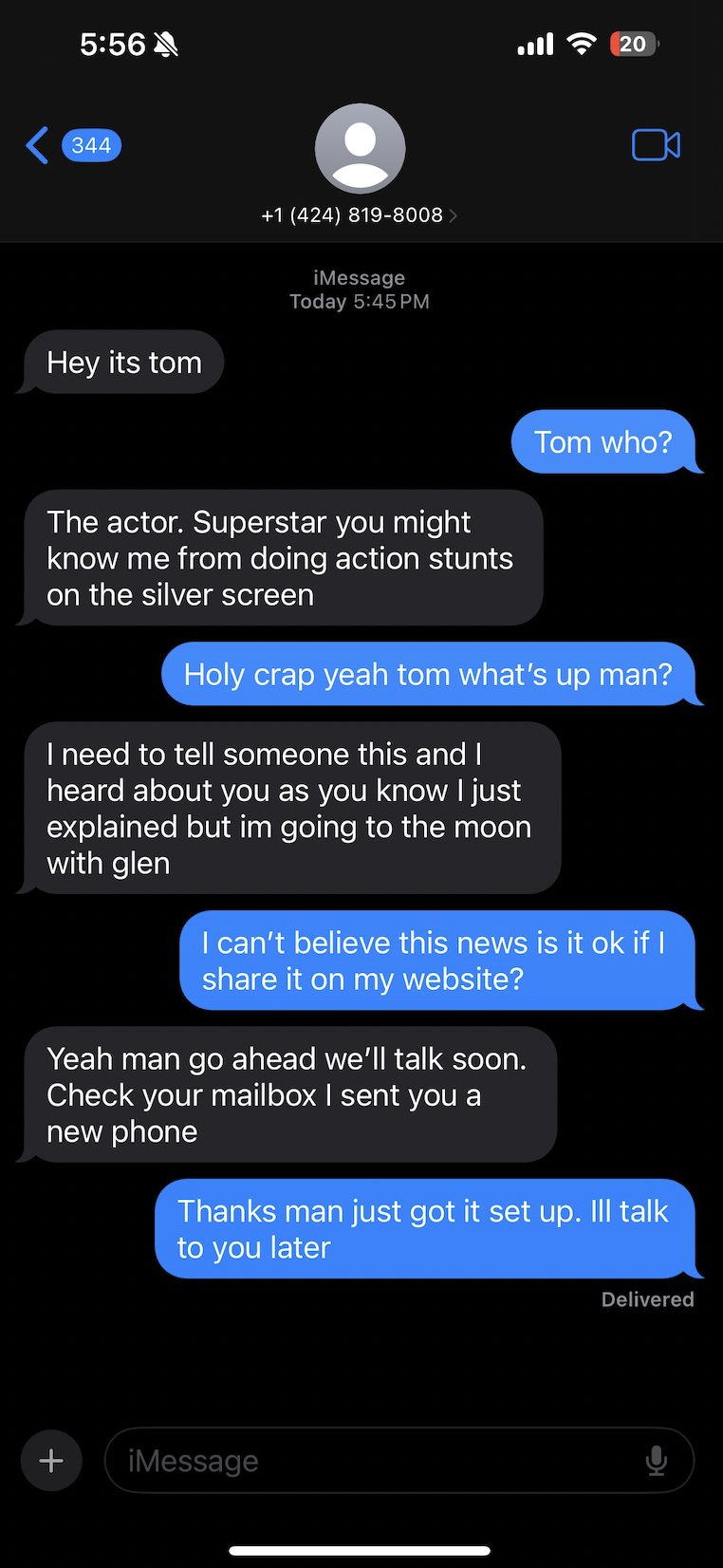Open the unread count badge showing 344
The width and height of the screenshot is (723, 1568).
point(90,144)
